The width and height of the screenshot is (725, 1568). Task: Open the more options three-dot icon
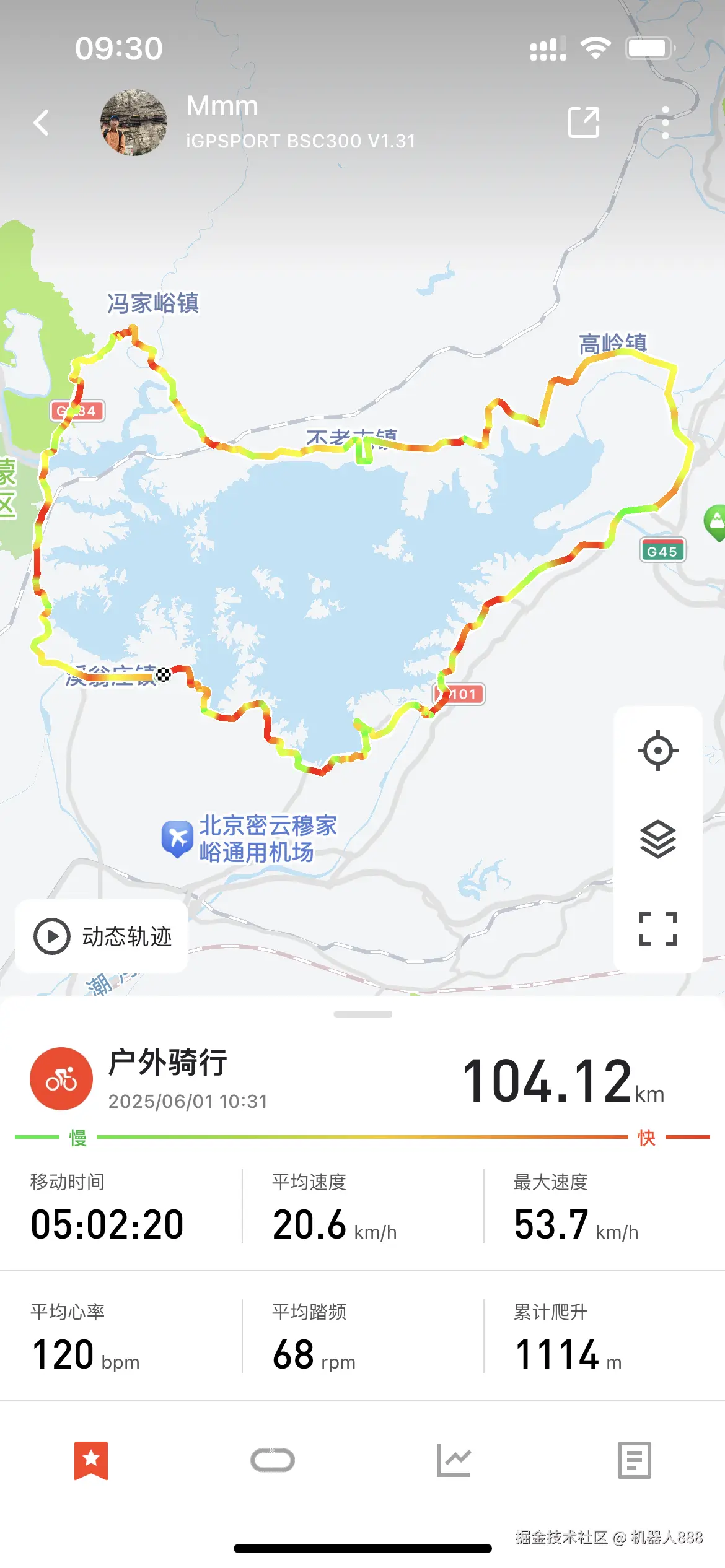point(666,123)
